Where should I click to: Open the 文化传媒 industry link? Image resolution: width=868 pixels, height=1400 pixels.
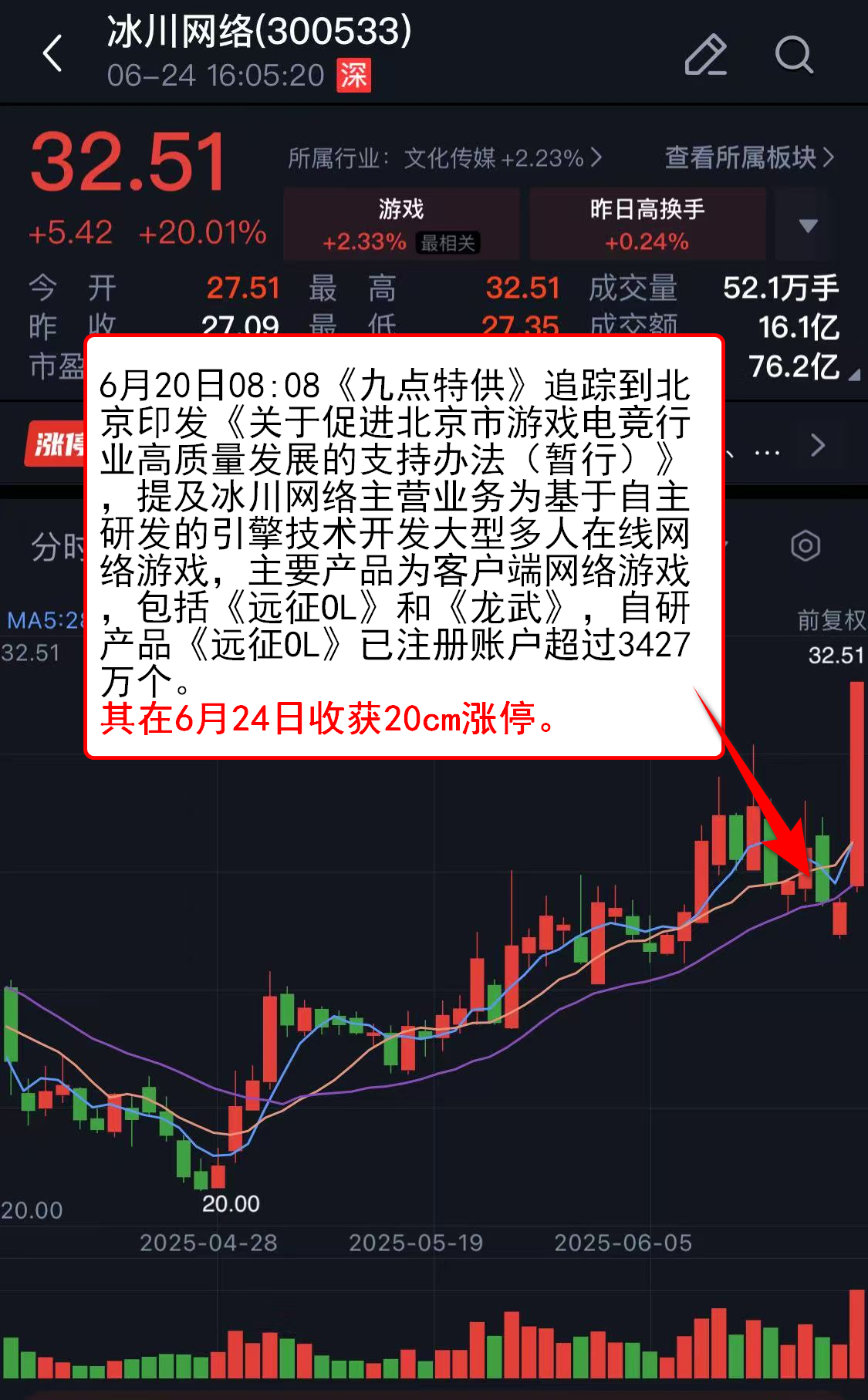coord(445,158)
